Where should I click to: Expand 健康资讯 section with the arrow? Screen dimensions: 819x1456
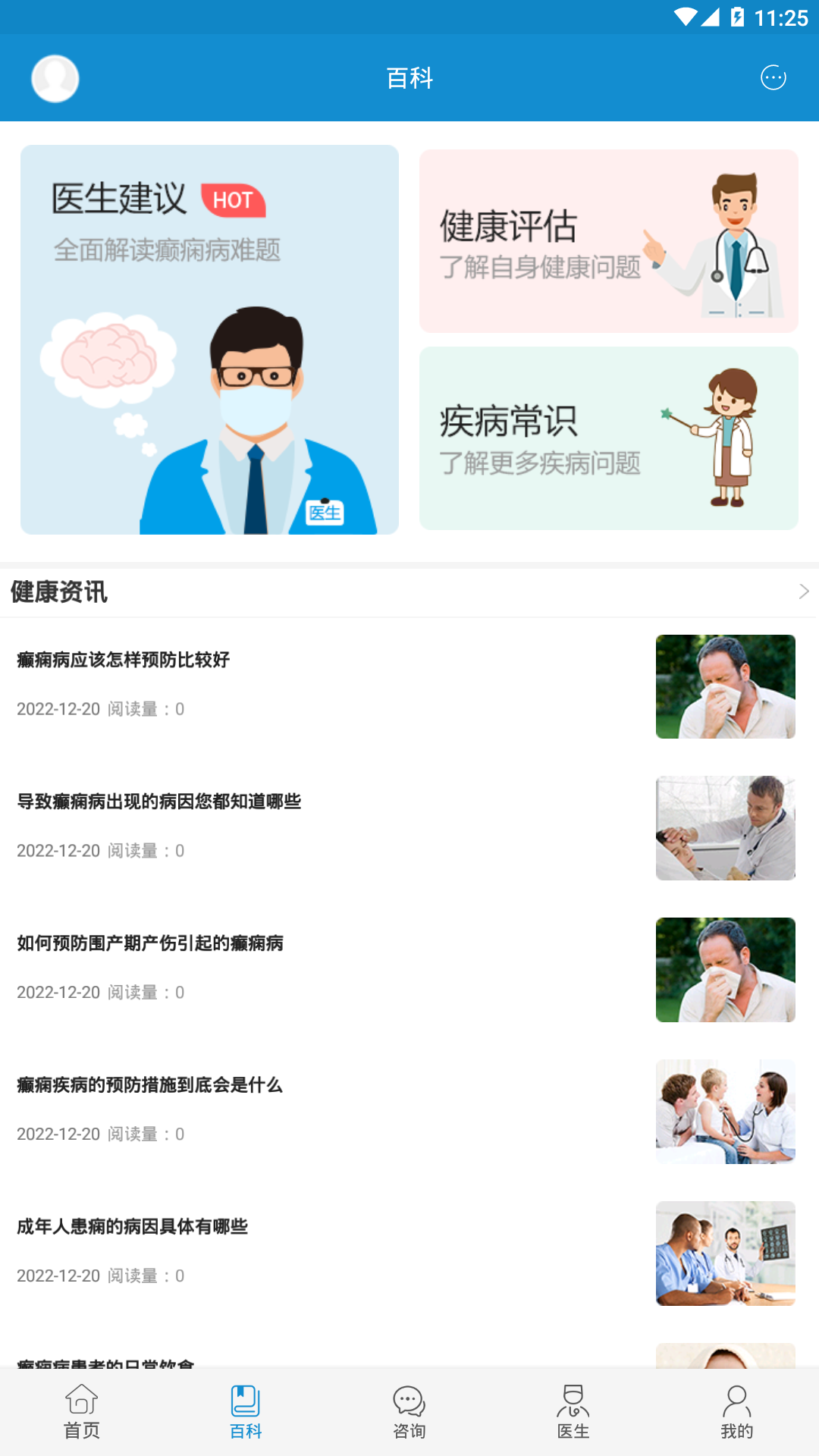tap(803, 591)
